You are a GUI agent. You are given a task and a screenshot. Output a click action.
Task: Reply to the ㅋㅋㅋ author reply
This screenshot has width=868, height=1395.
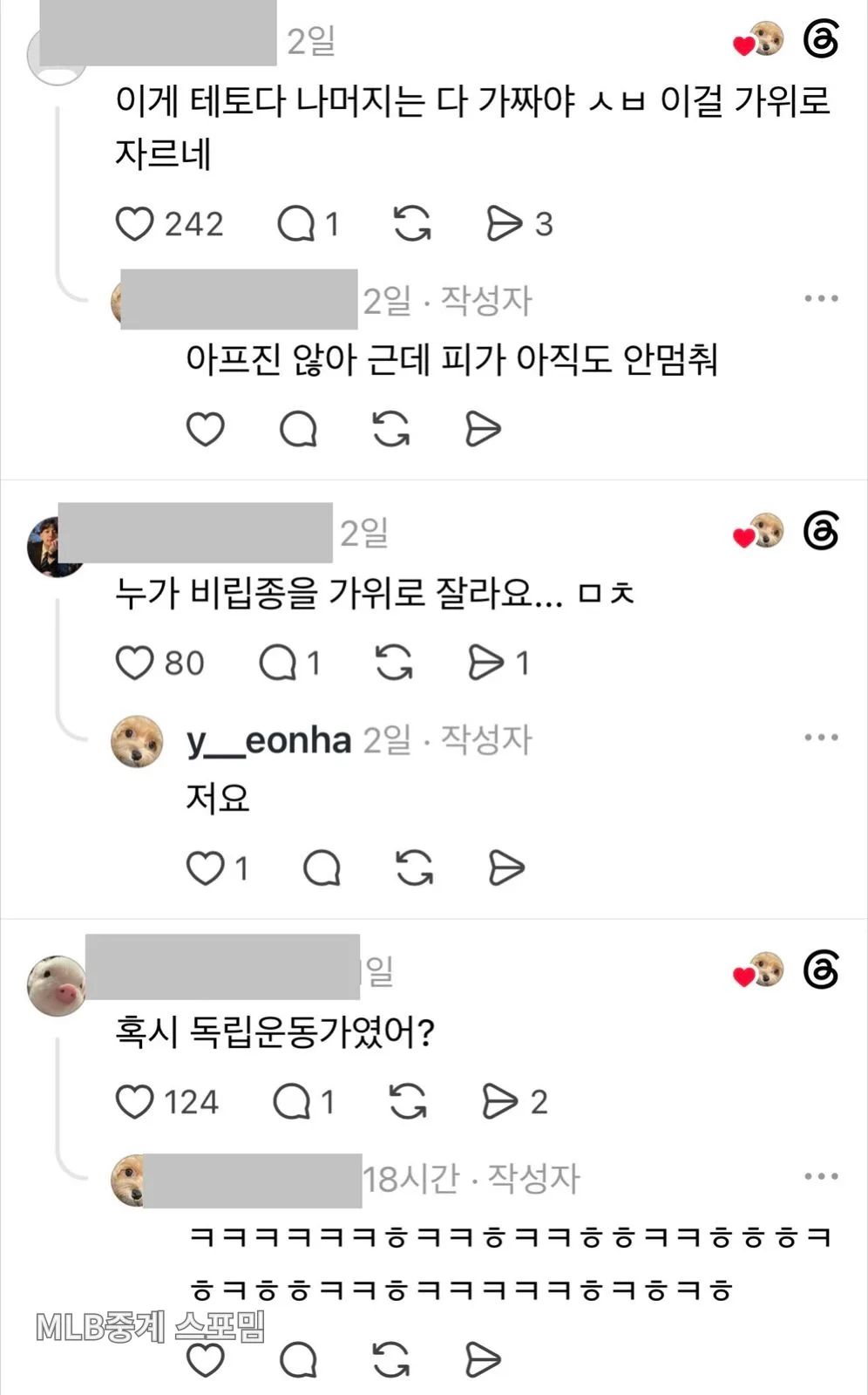tap(298, 1359)
